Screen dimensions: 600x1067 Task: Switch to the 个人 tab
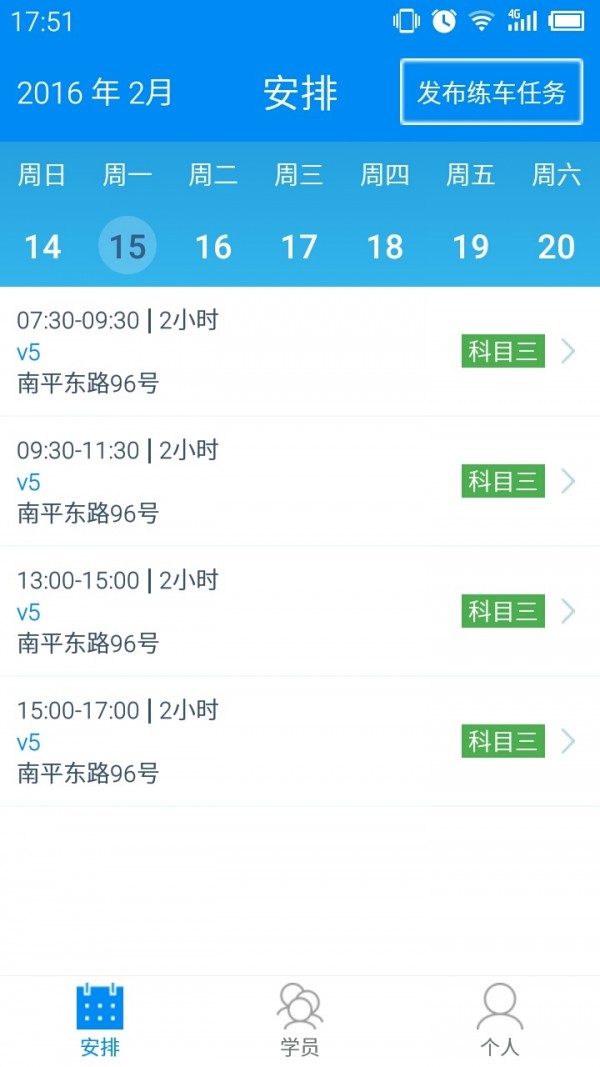pos(499,1020)
